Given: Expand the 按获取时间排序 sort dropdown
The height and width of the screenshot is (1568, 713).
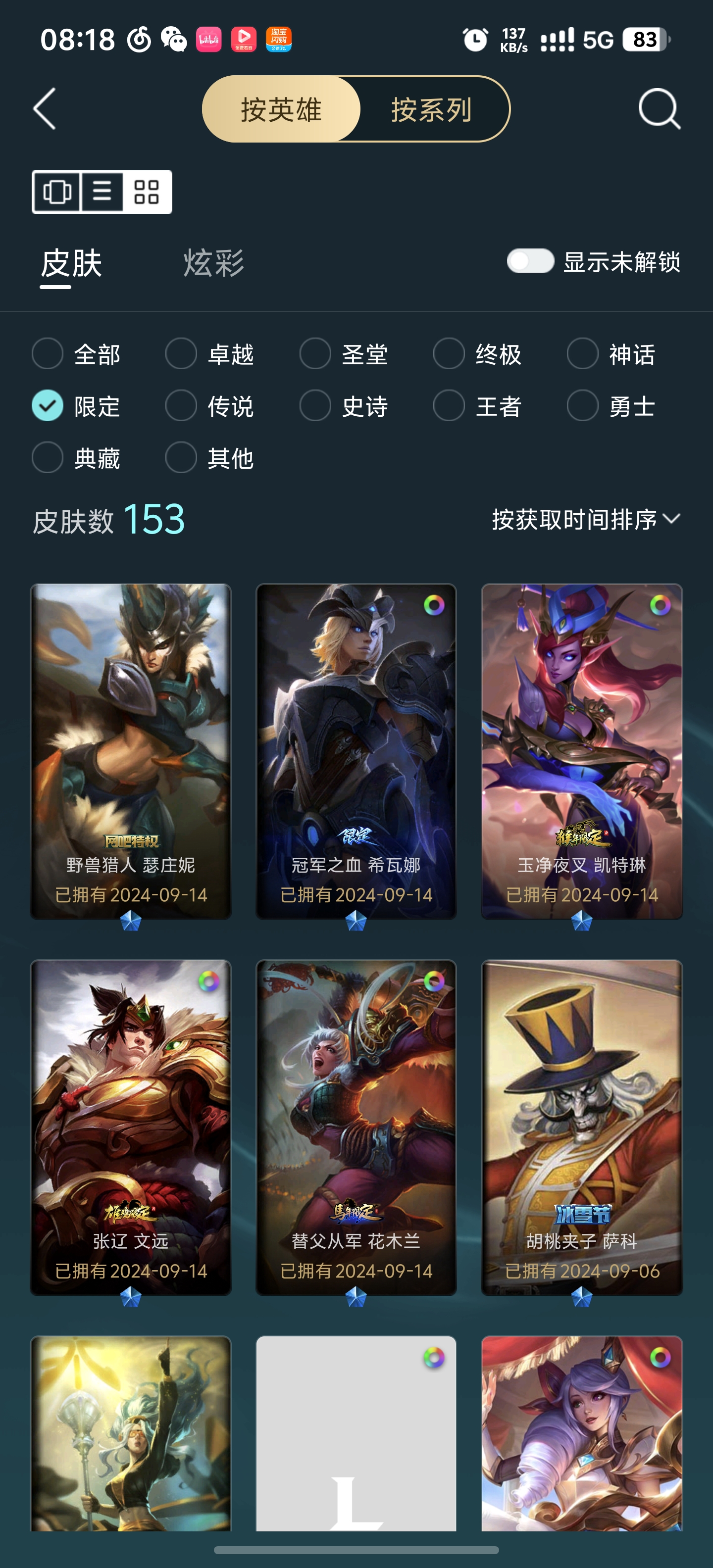Looking at the screenshot, I should click(x=585, y=519).
